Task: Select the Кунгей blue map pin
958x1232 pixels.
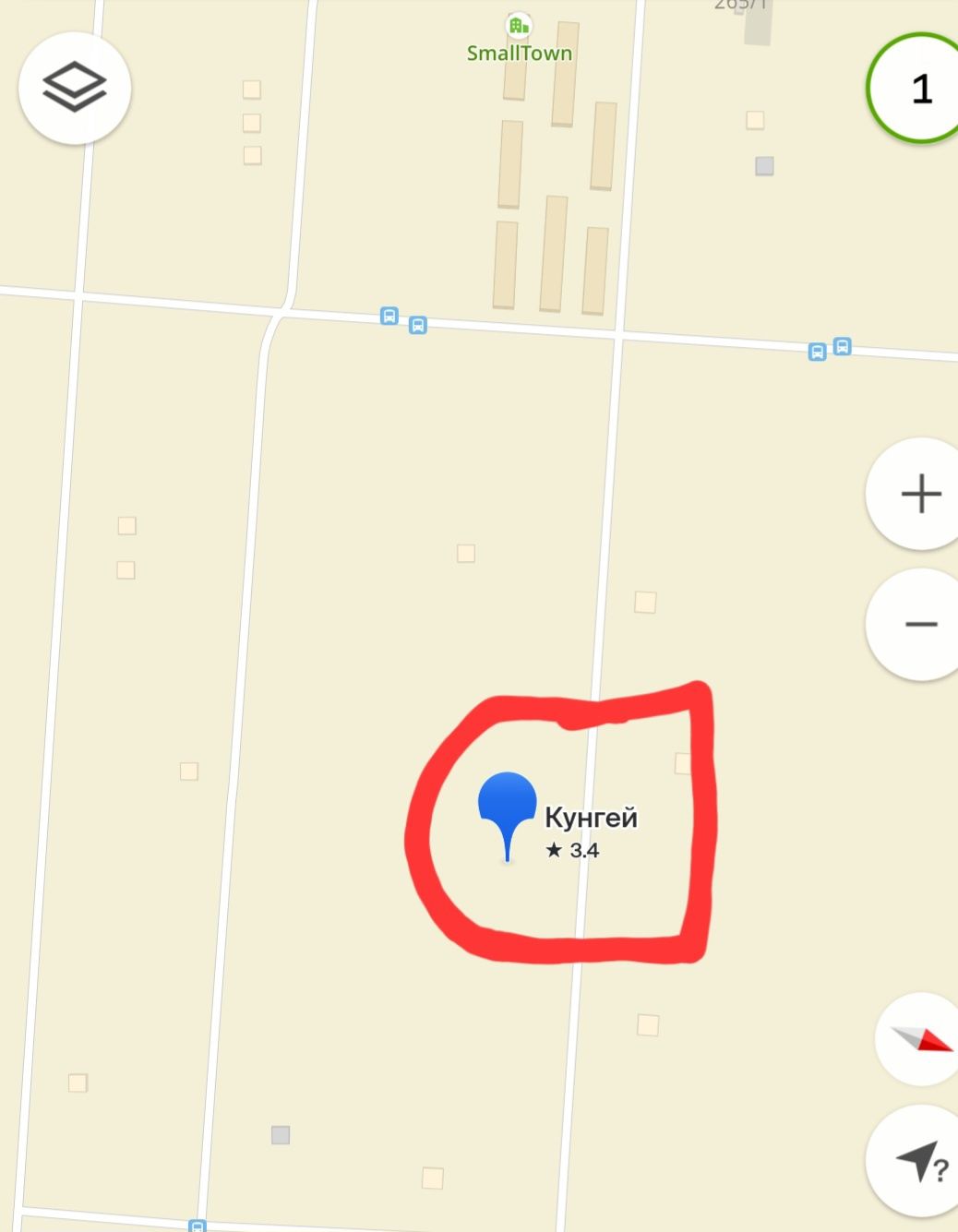Action: (x=507, y=803)
